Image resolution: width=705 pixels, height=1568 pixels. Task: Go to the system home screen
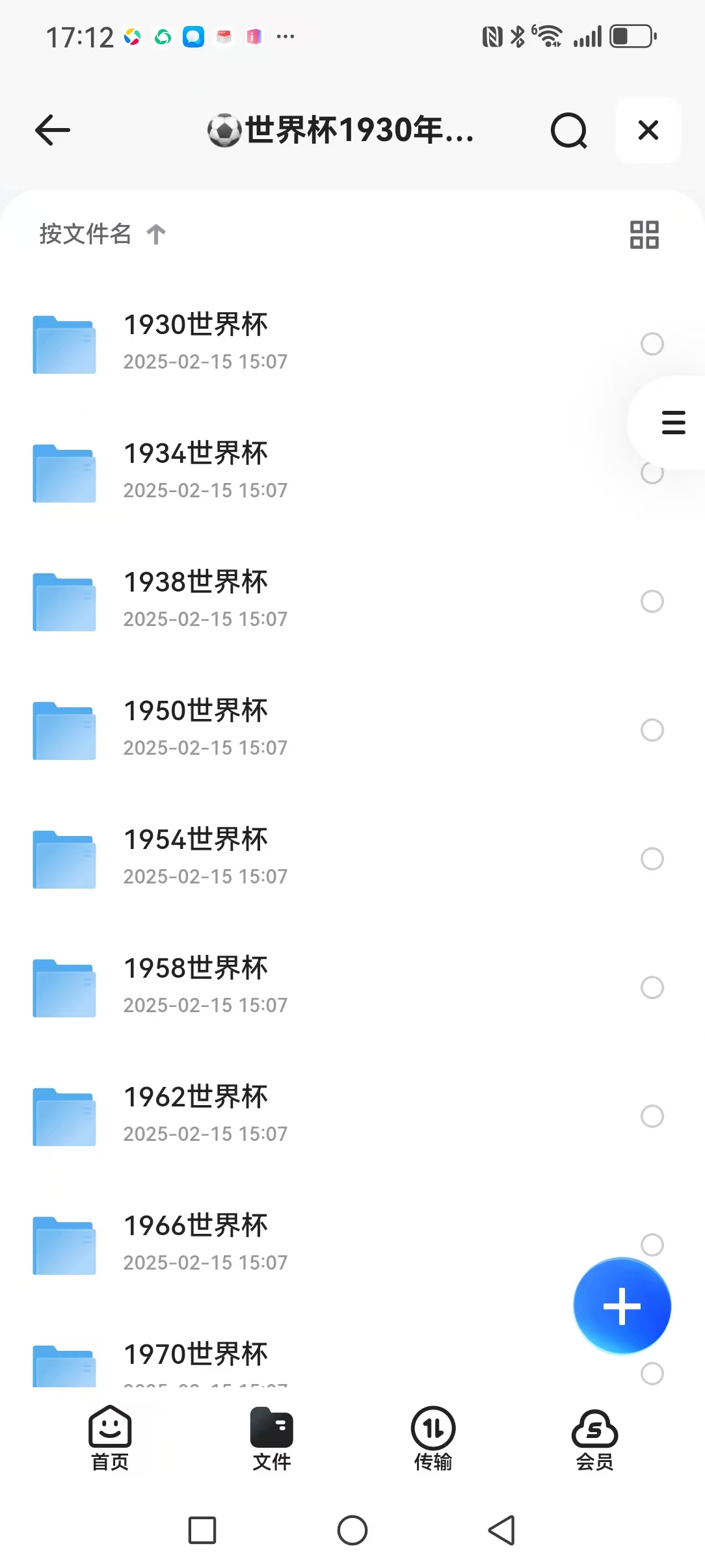tap(352, 1530)
